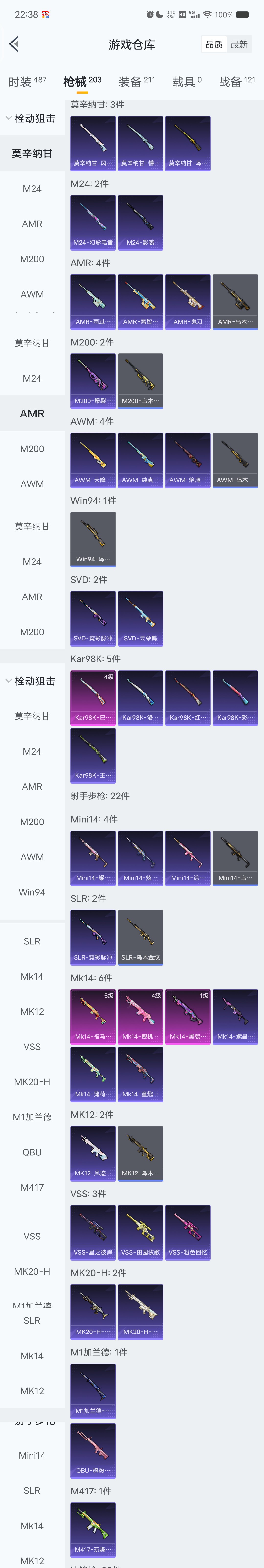Switch to the 装备 tab
264x1568 pixels.
point(137,82)
